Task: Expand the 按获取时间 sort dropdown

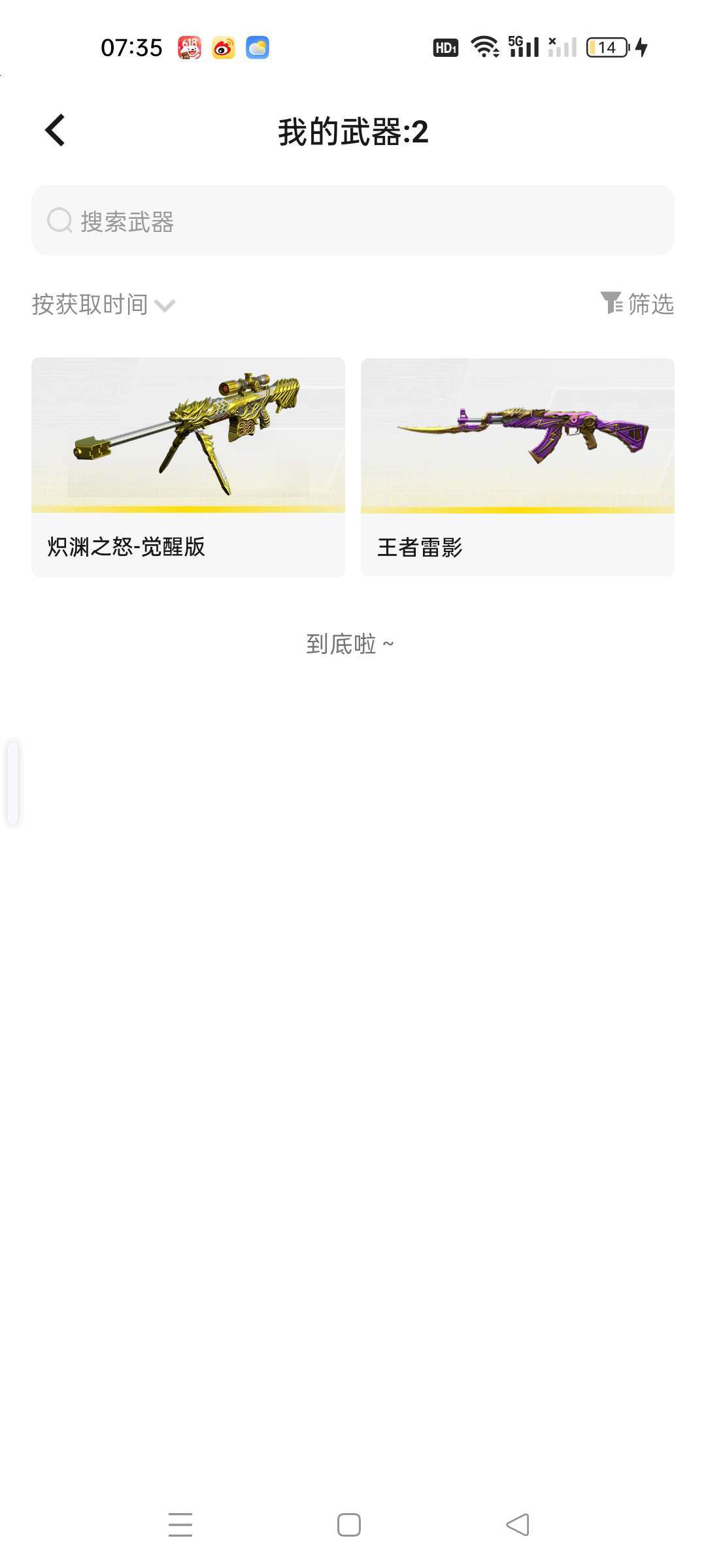Action: click(x=103, y=304)
